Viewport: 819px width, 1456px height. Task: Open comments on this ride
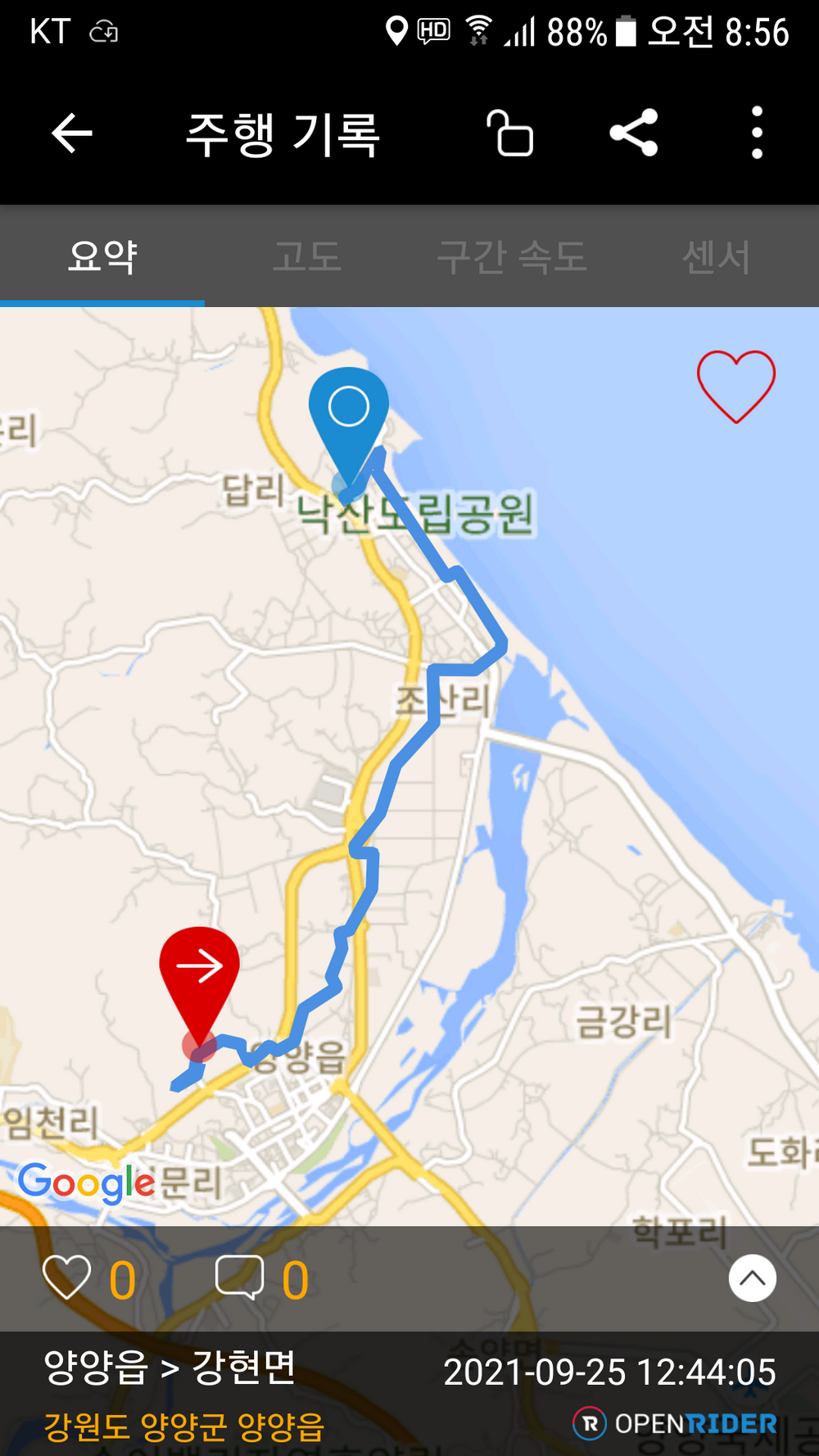click(x=239, y=1278)
